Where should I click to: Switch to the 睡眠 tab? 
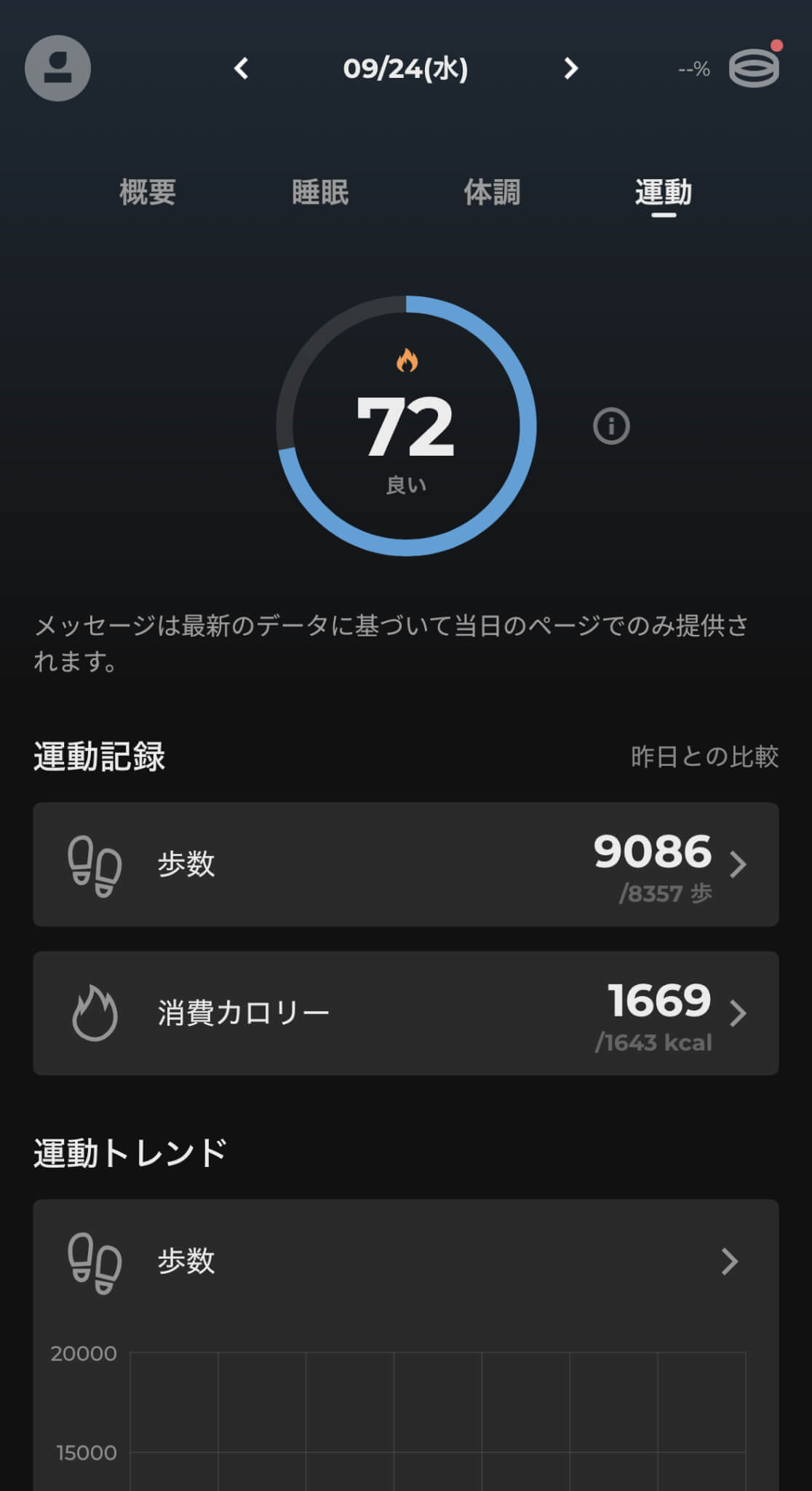click(x=320, y=193)
